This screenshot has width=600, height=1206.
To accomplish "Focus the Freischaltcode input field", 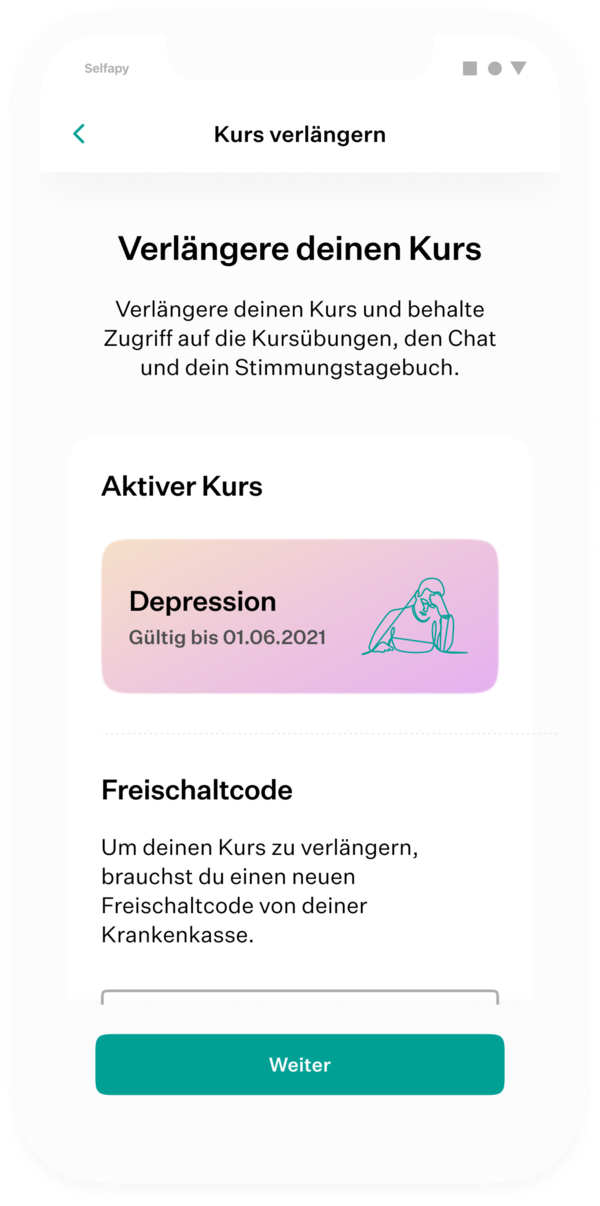I will [x=300, y=998].
